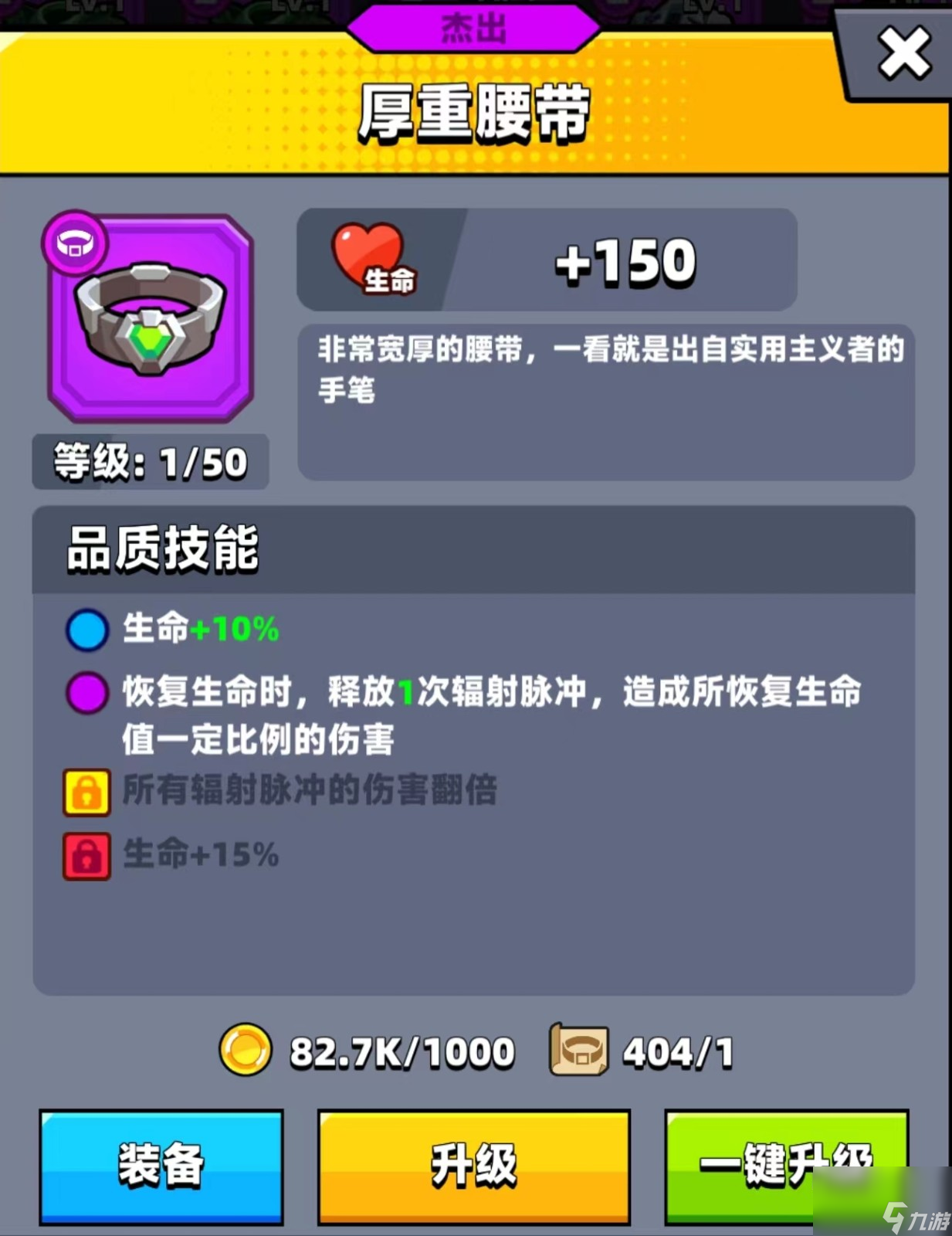Close the 厚重腰带 item dialog
The height and width of the screenshot is (1236, 952).
(x=903, y=53)
